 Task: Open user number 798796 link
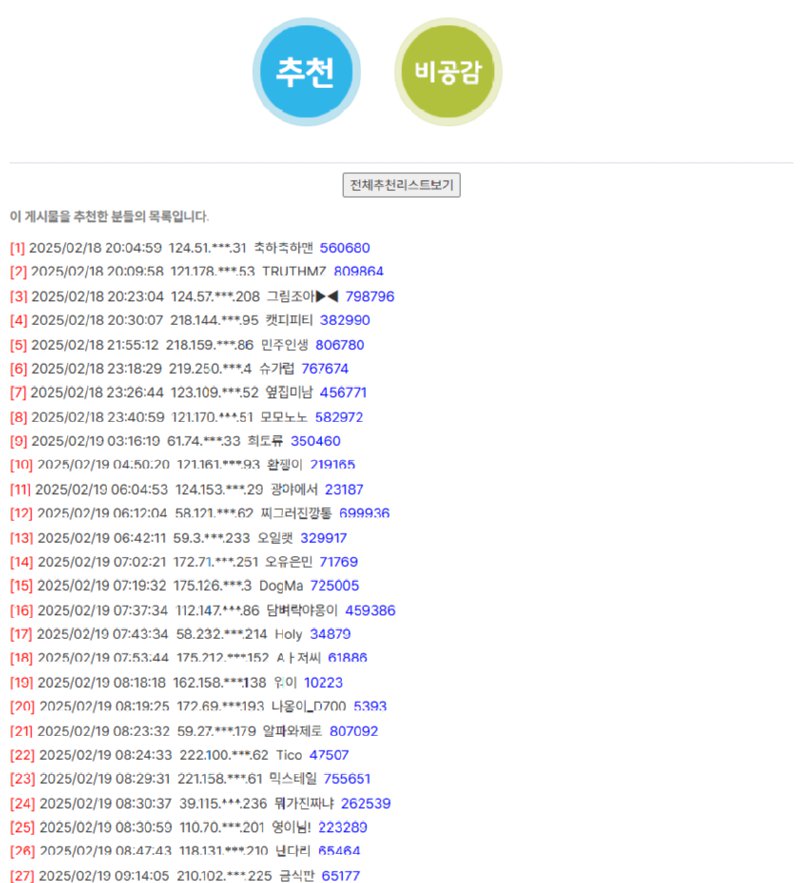pyautogui.click(x=369, y=296)
